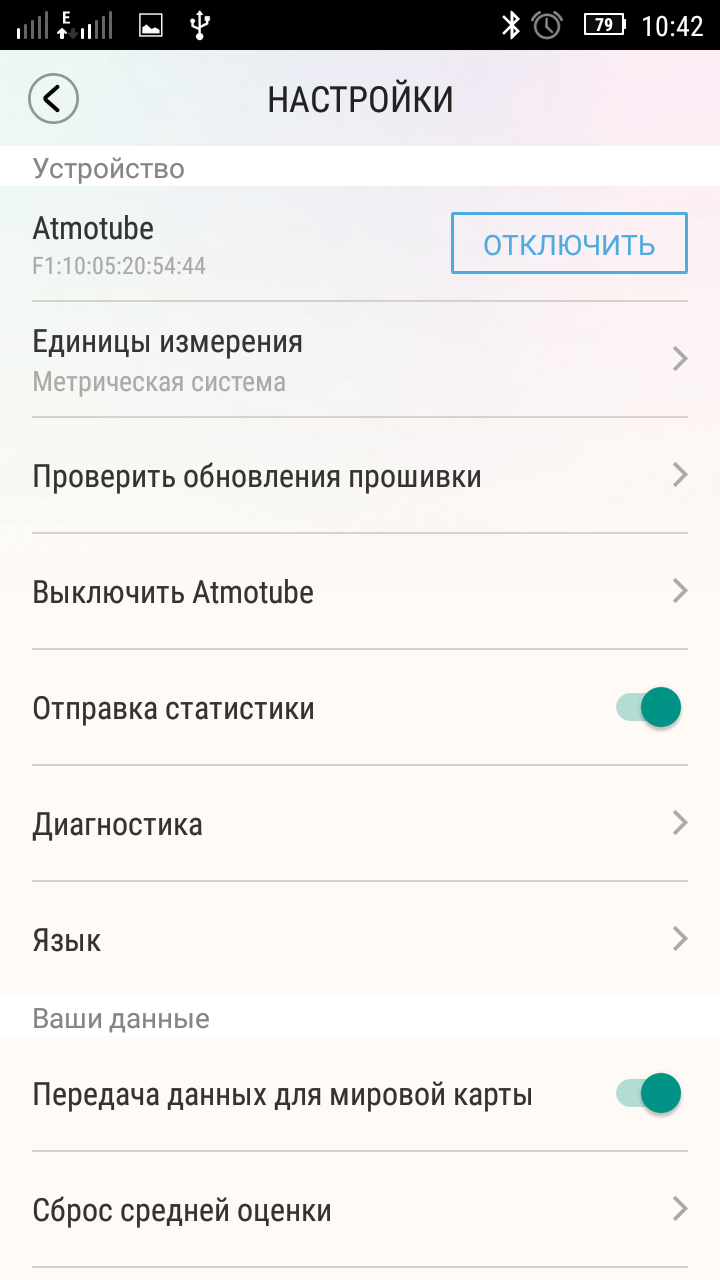Open Сброс средней оценки

(x=360, y=1210)
